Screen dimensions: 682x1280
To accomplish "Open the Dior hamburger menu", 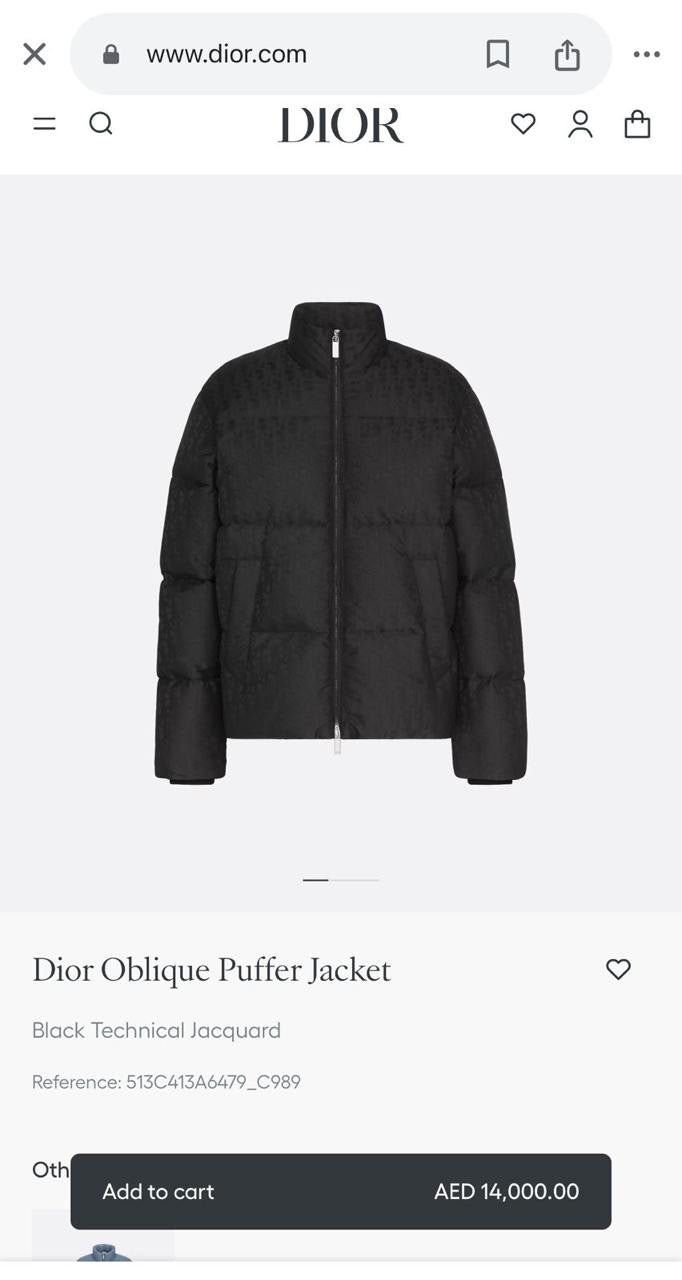I will point(44,124).
